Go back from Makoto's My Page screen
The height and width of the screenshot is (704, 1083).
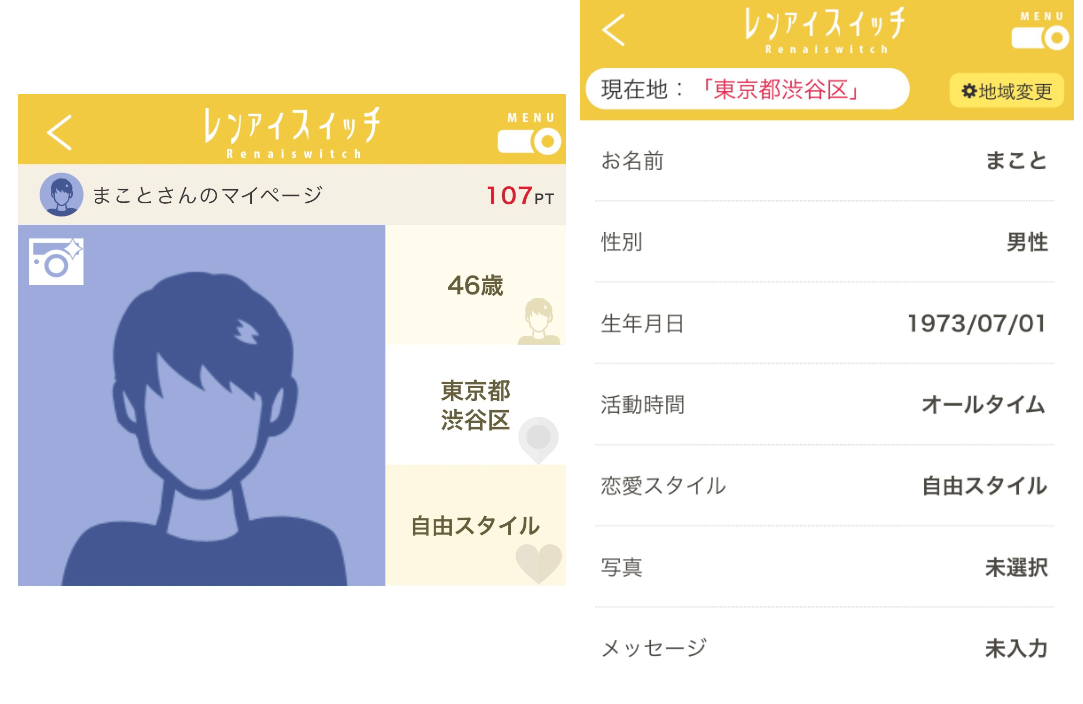60,132
